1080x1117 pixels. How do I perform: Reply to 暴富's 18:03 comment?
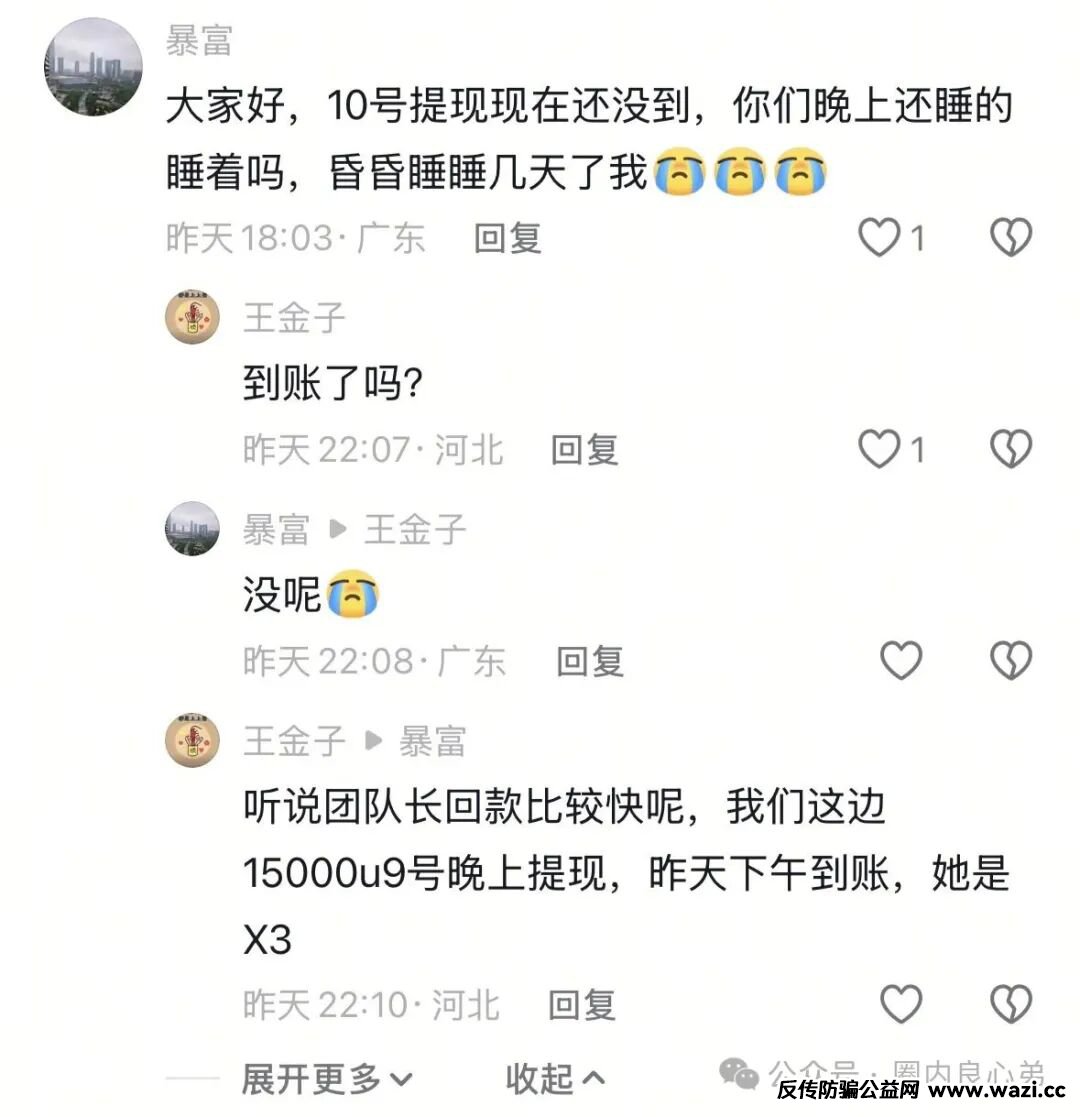tap(507, 238)
